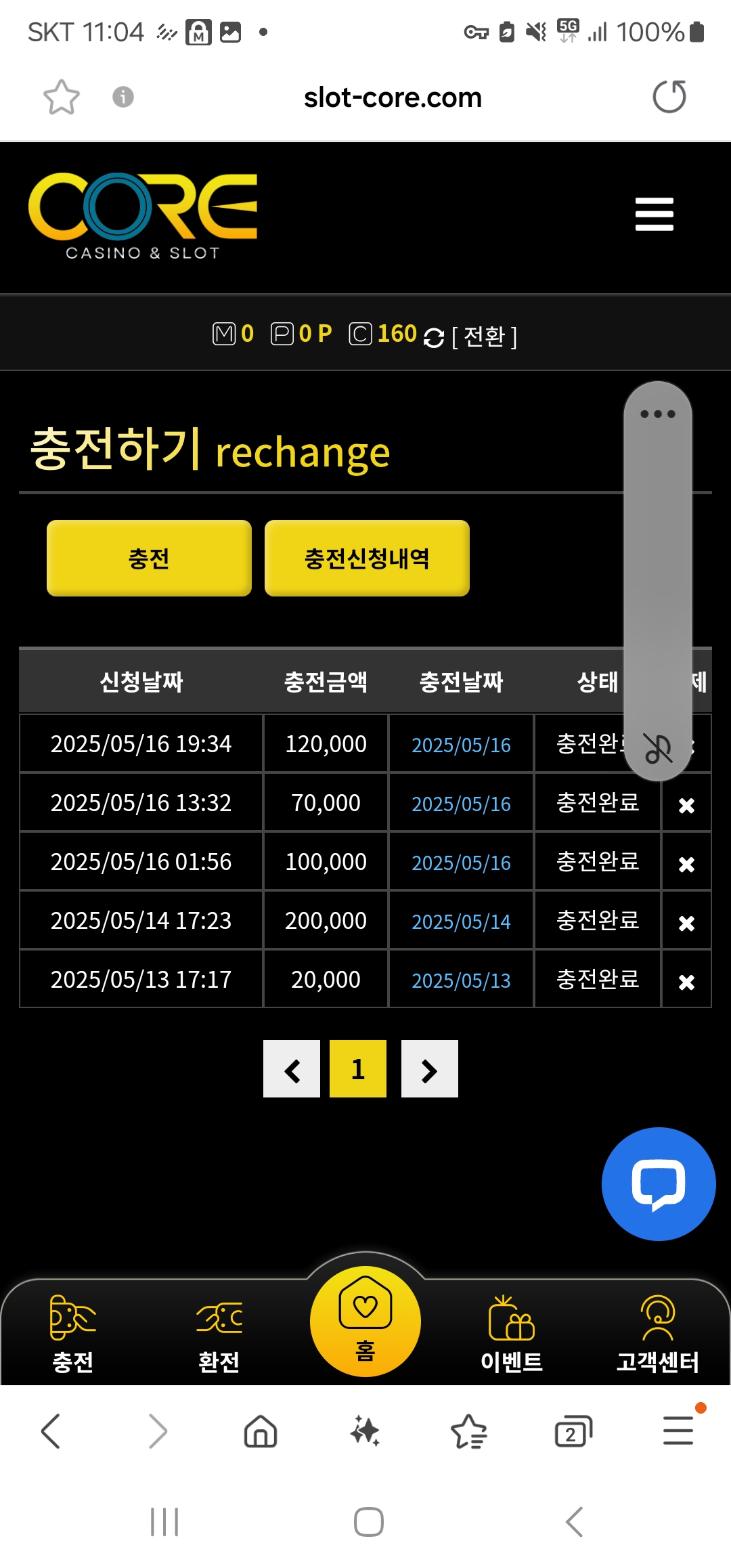Bookmark slot-core.com with the star icon
The width and height of the screenshot is (731, 1568).
[61, 97]
